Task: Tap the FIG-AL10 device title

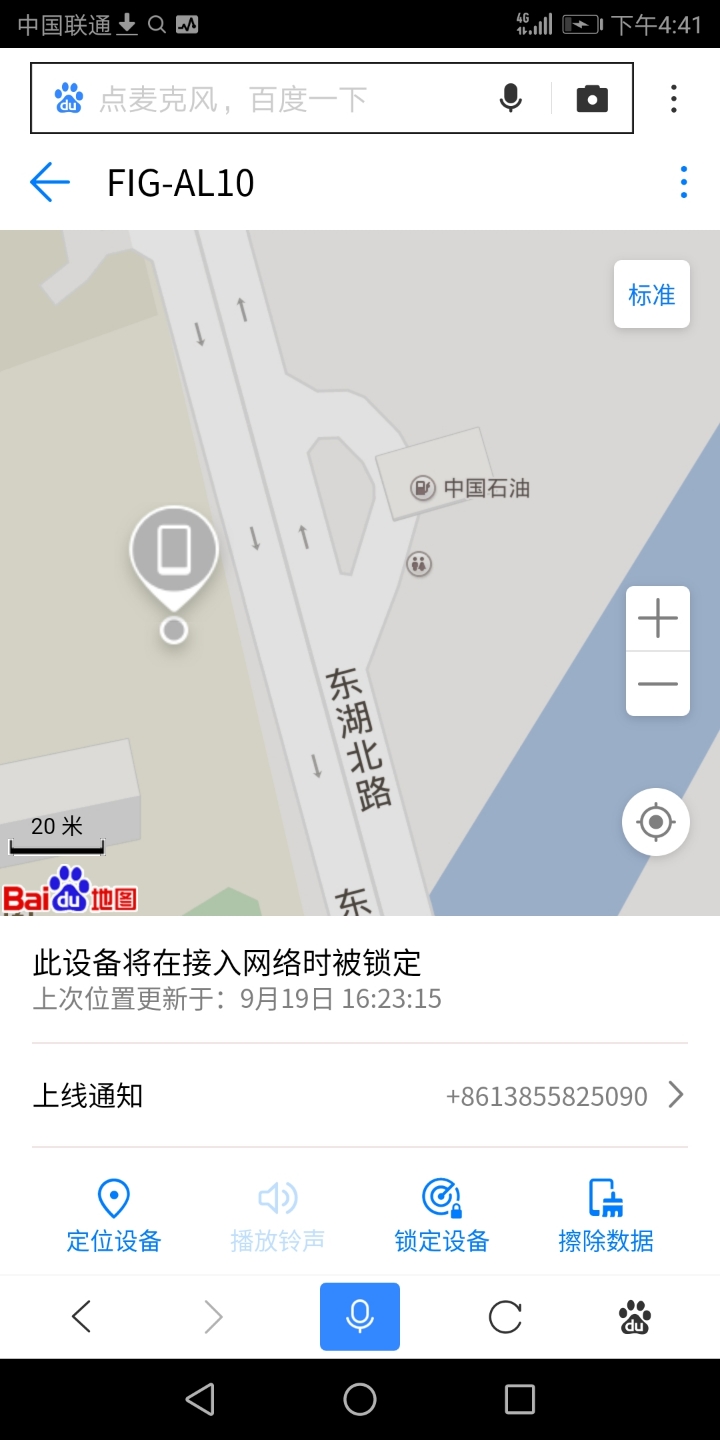Action: click(x=180, y=182)
